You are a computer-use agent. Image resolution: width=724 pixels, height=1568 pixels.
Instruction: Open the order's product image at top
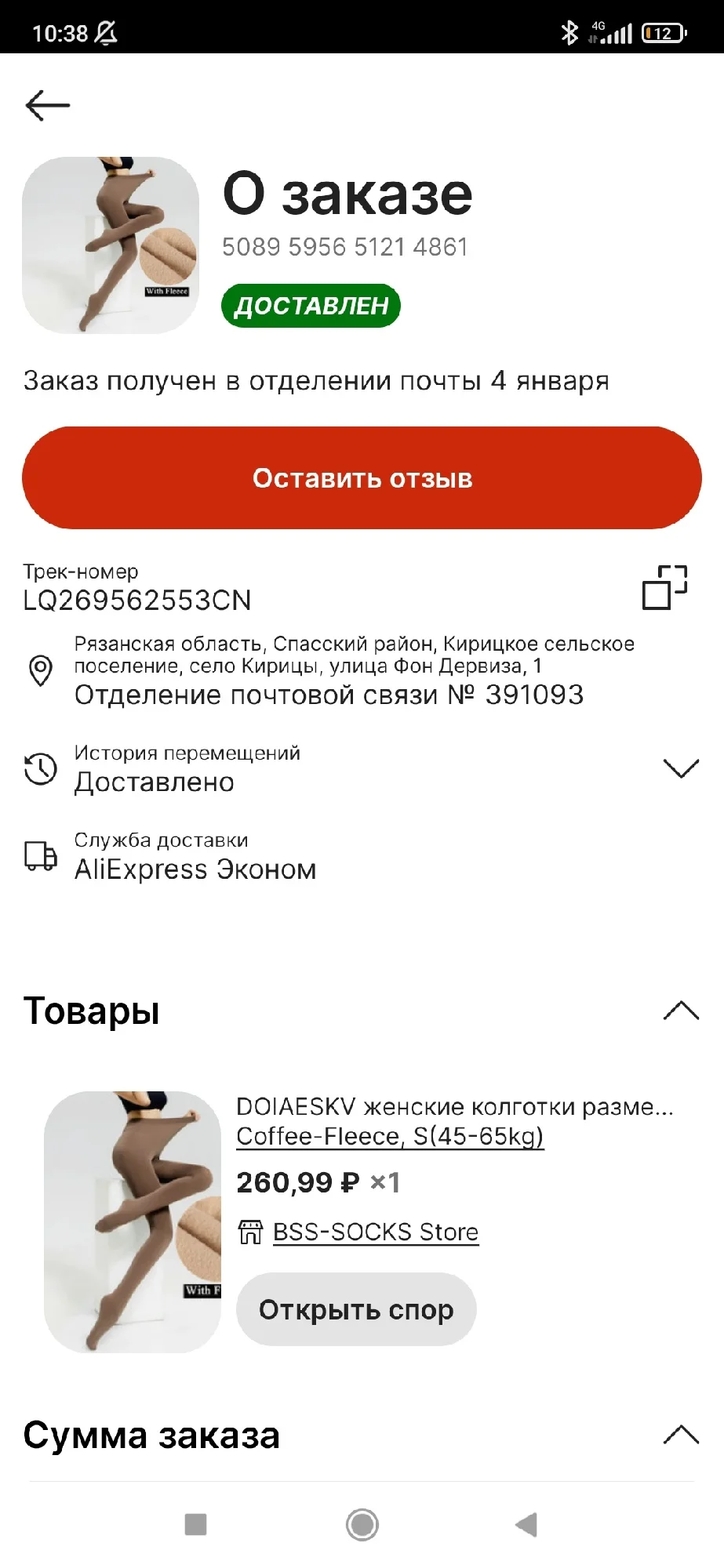coord(111,245)
